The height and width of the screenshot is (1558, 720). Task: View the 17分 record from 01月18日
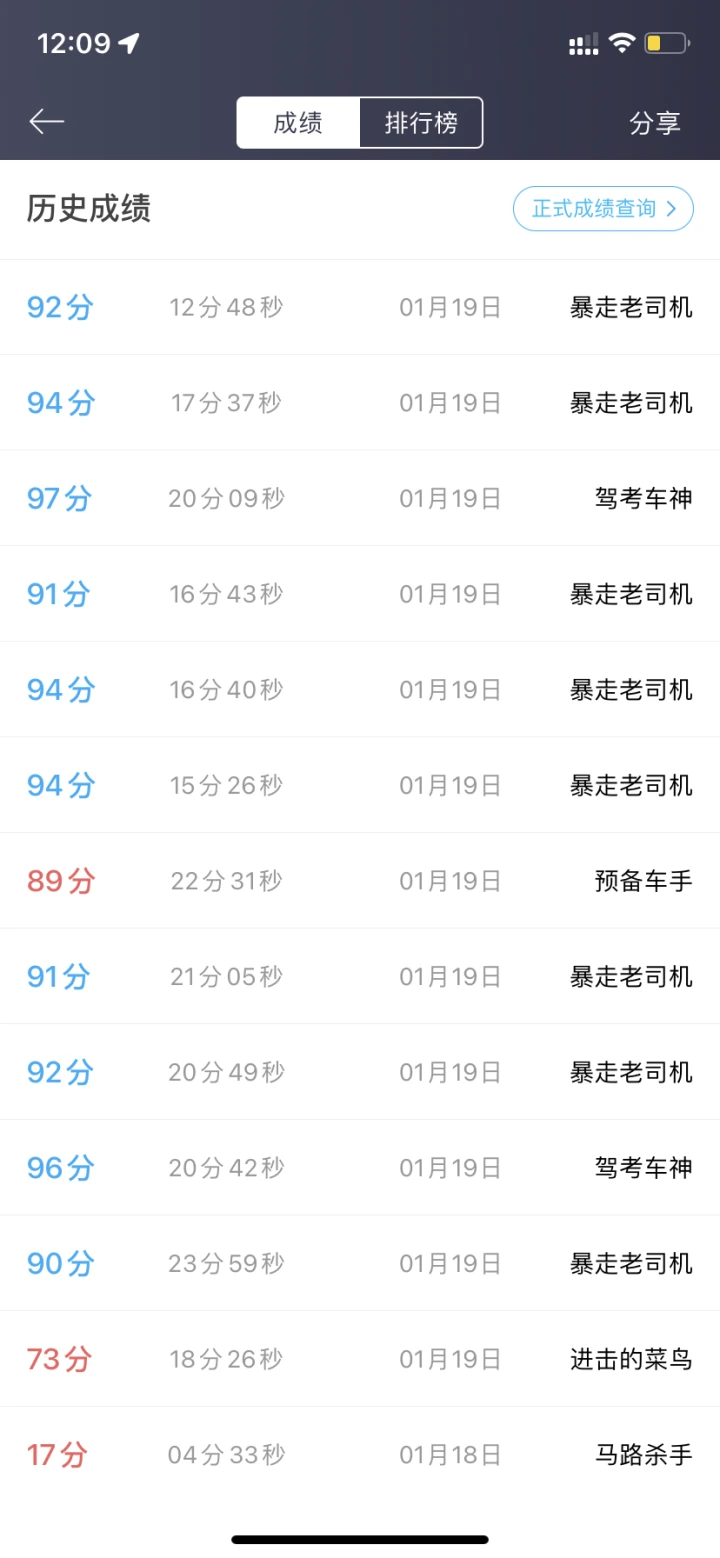click(360, 1455)
